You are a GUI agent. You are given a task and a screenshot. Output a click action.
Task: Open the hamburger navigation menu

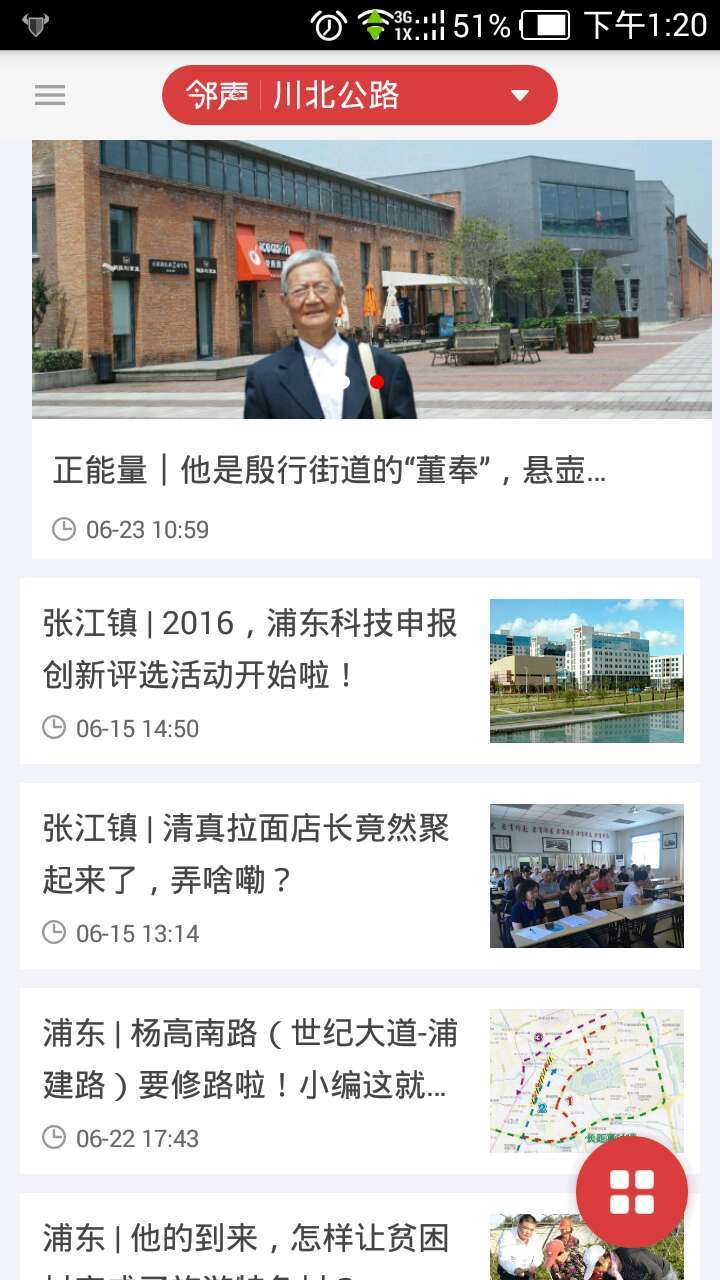(x=50, y=95)
